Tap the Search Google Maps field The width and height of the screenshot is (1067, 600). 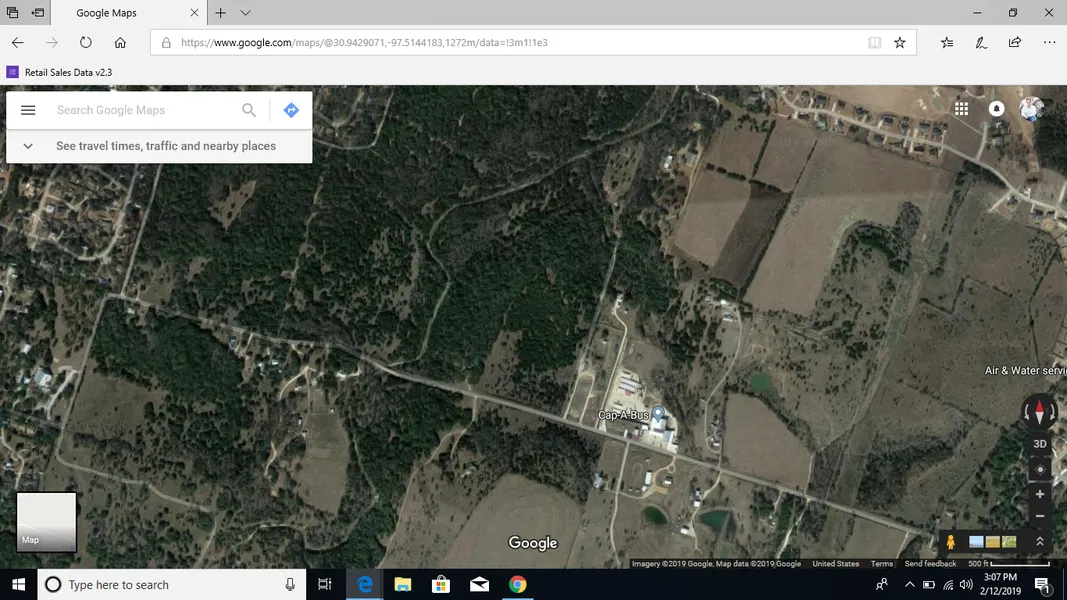point(145,110)
